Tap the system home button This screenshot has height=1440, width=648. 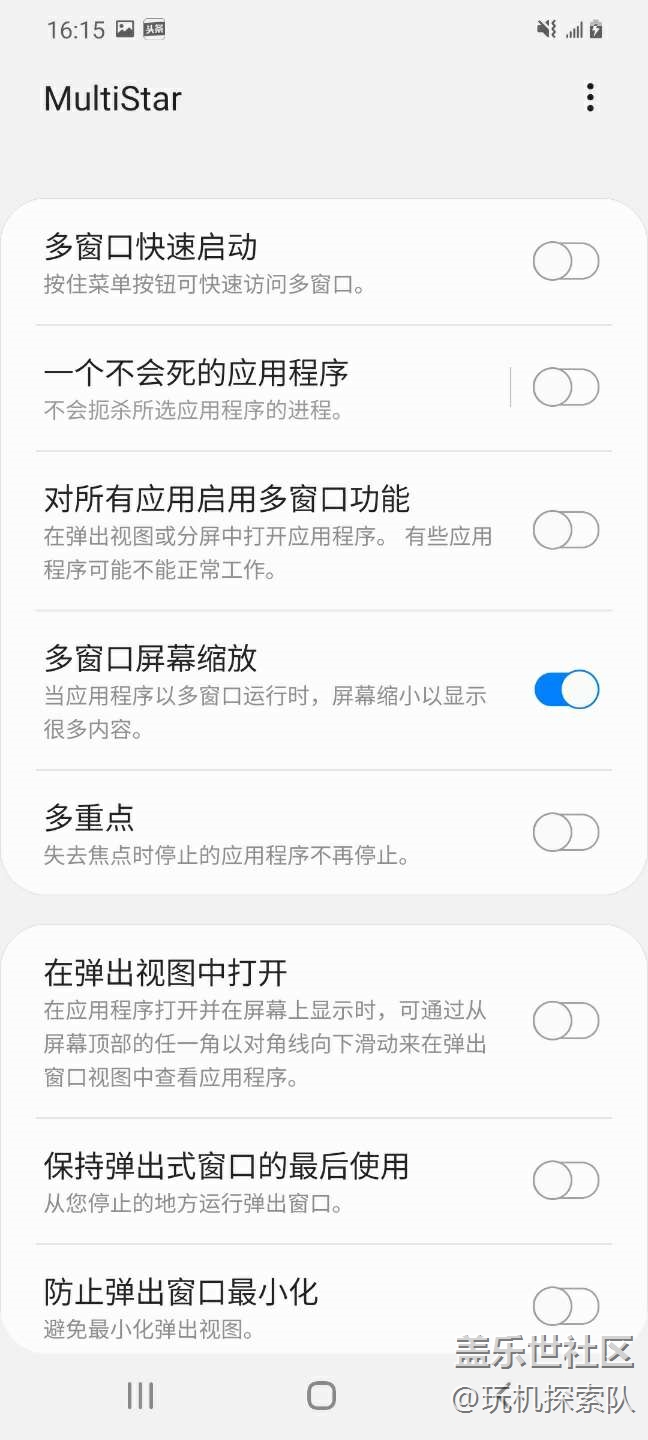point(321,1396)
